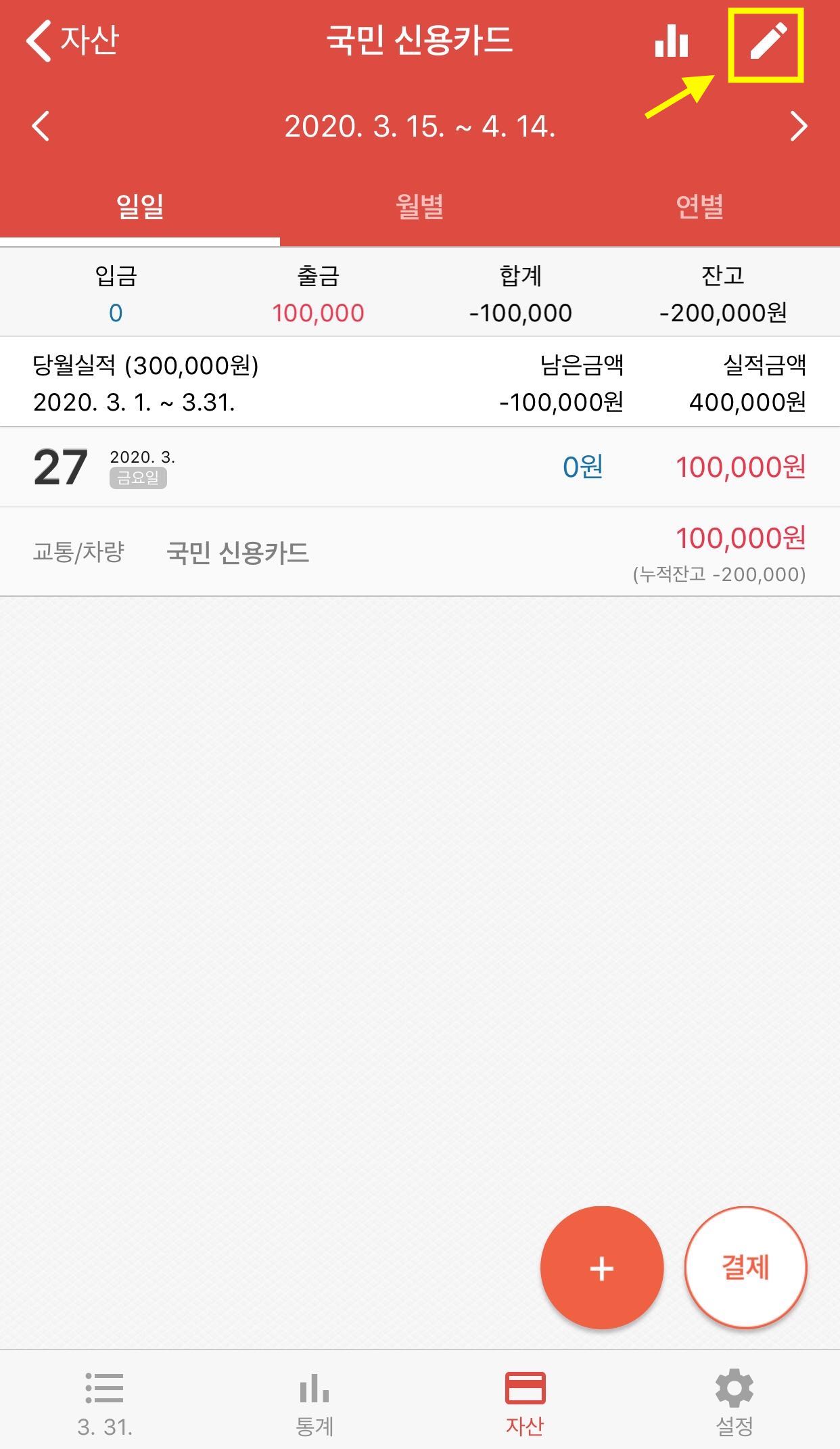
Task: Select the 일일 tab
Action: pos(140,206)
